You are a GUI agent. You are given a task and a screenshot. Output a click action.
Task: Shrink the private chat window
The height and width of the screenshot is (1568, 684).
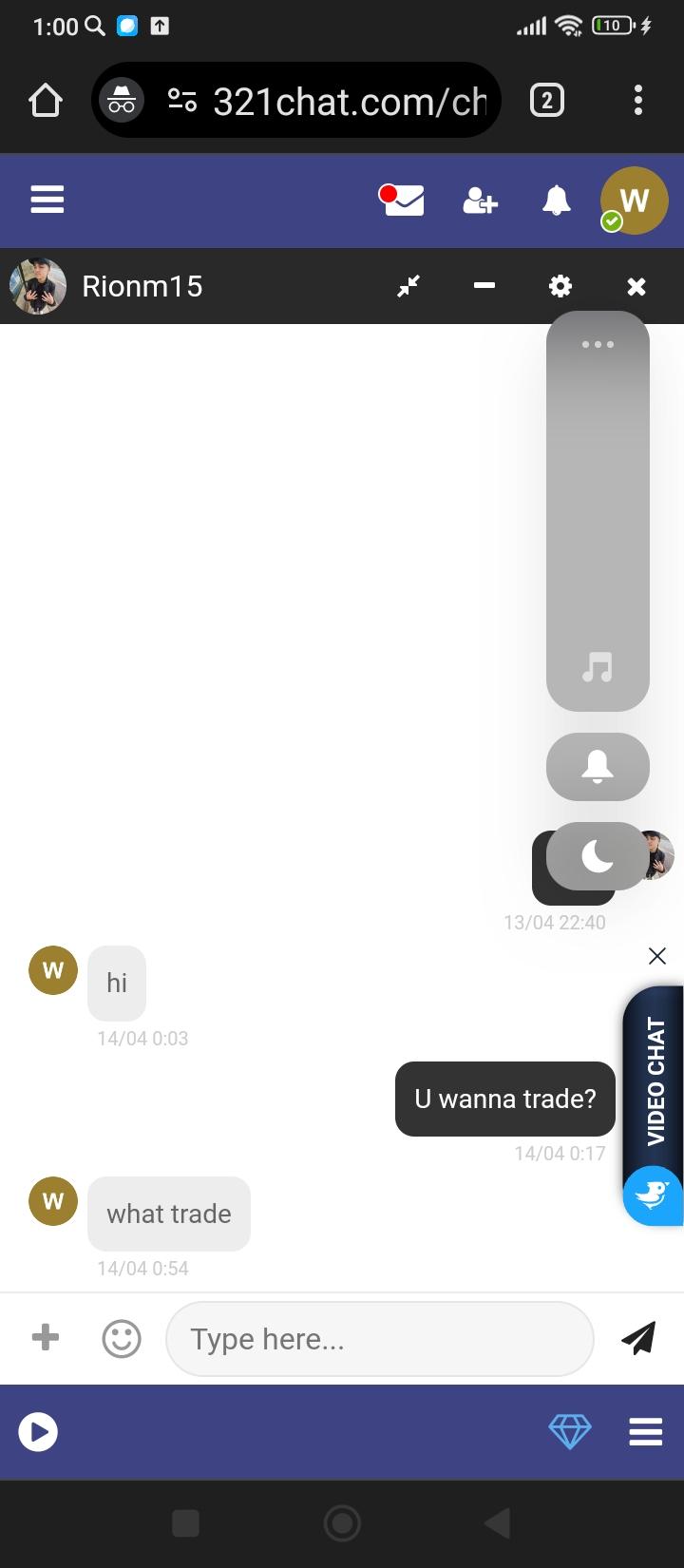tap(408, 286)
